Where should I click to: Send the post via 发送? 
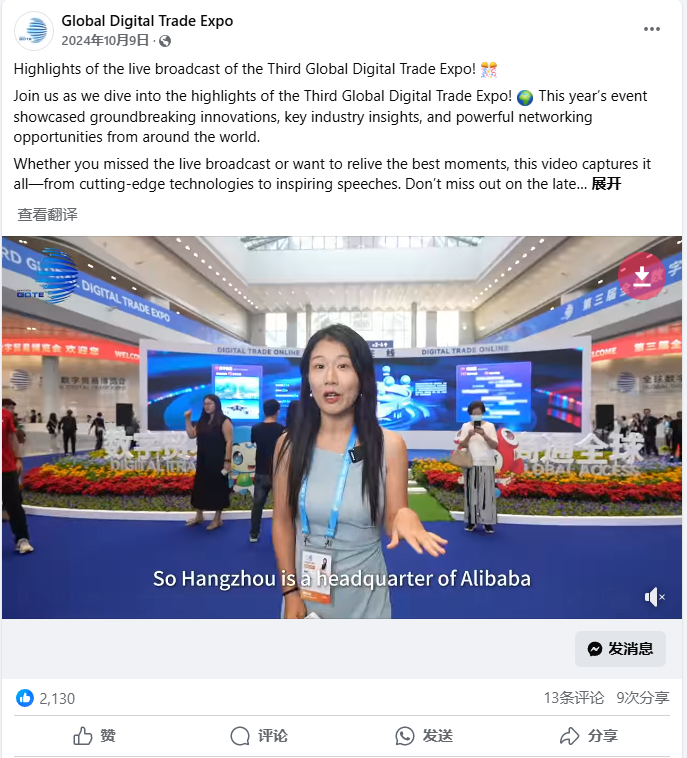tap(424, 736)
